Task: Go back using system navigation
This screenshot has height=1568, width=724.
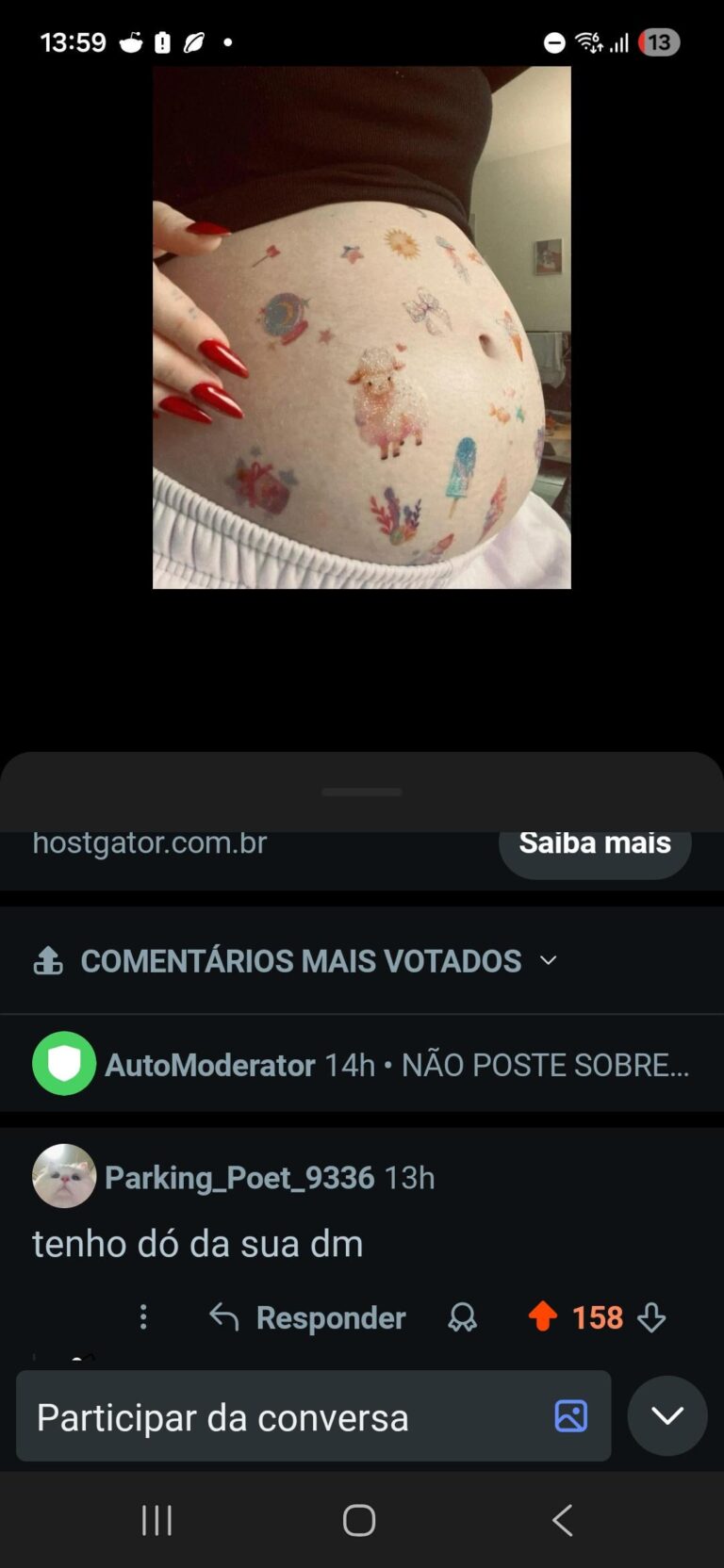Action: click(562, 1520)
